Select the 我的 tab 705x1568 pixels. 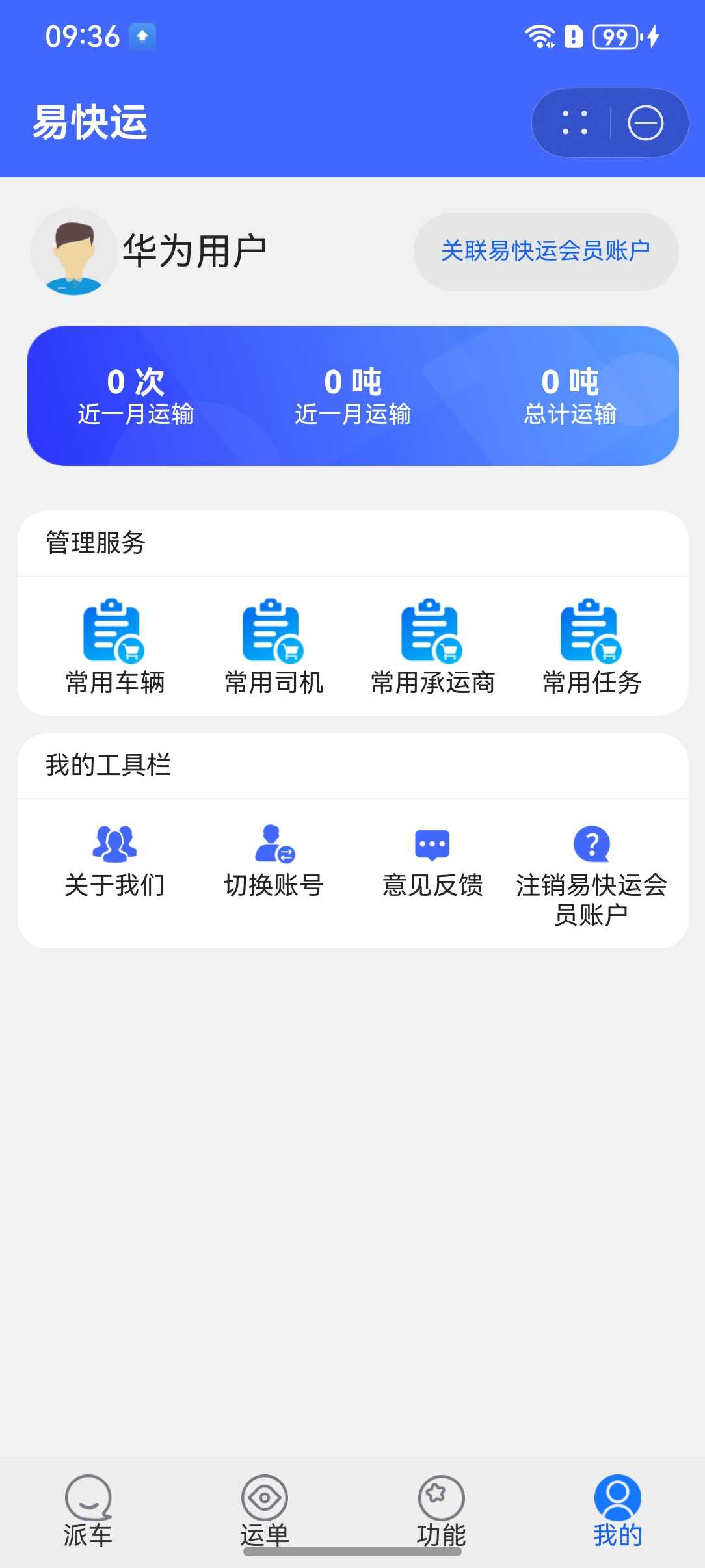[x=617, y=1511]
